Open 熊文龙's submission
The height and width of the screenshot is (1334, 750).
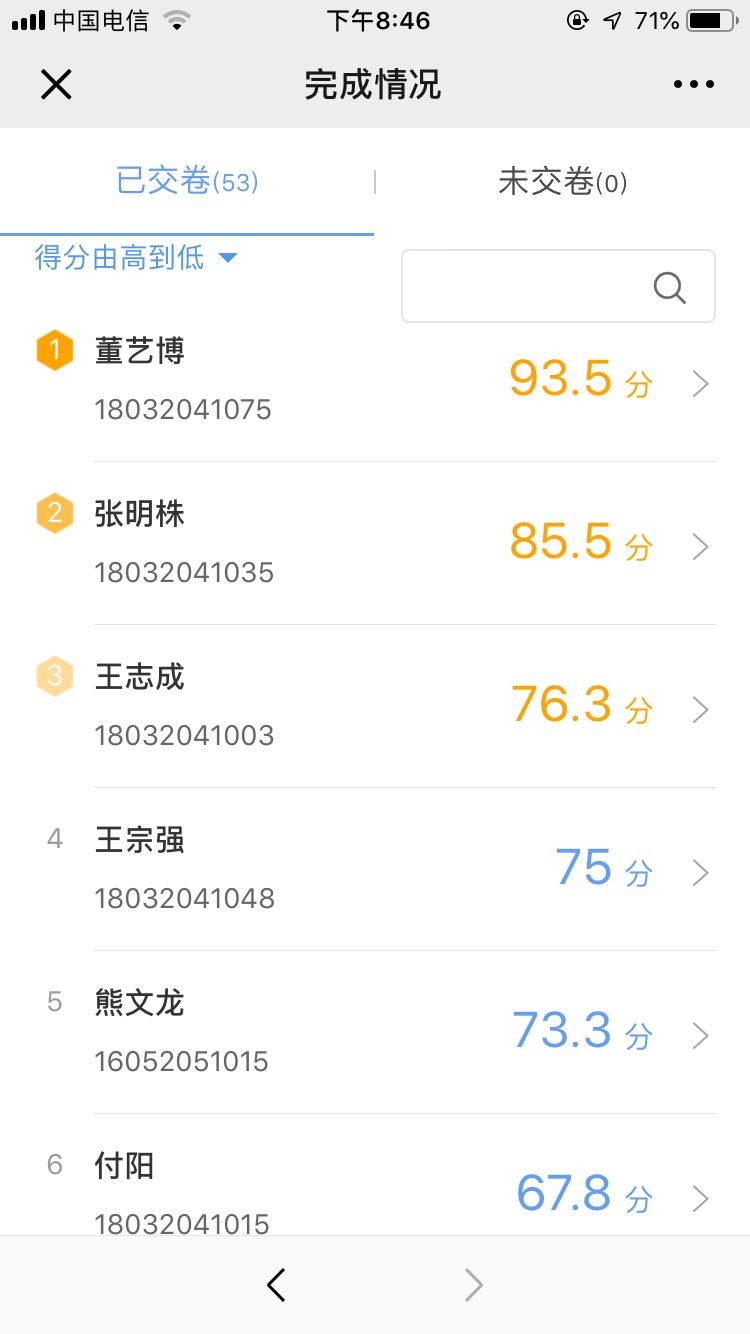coord(400,1033)
